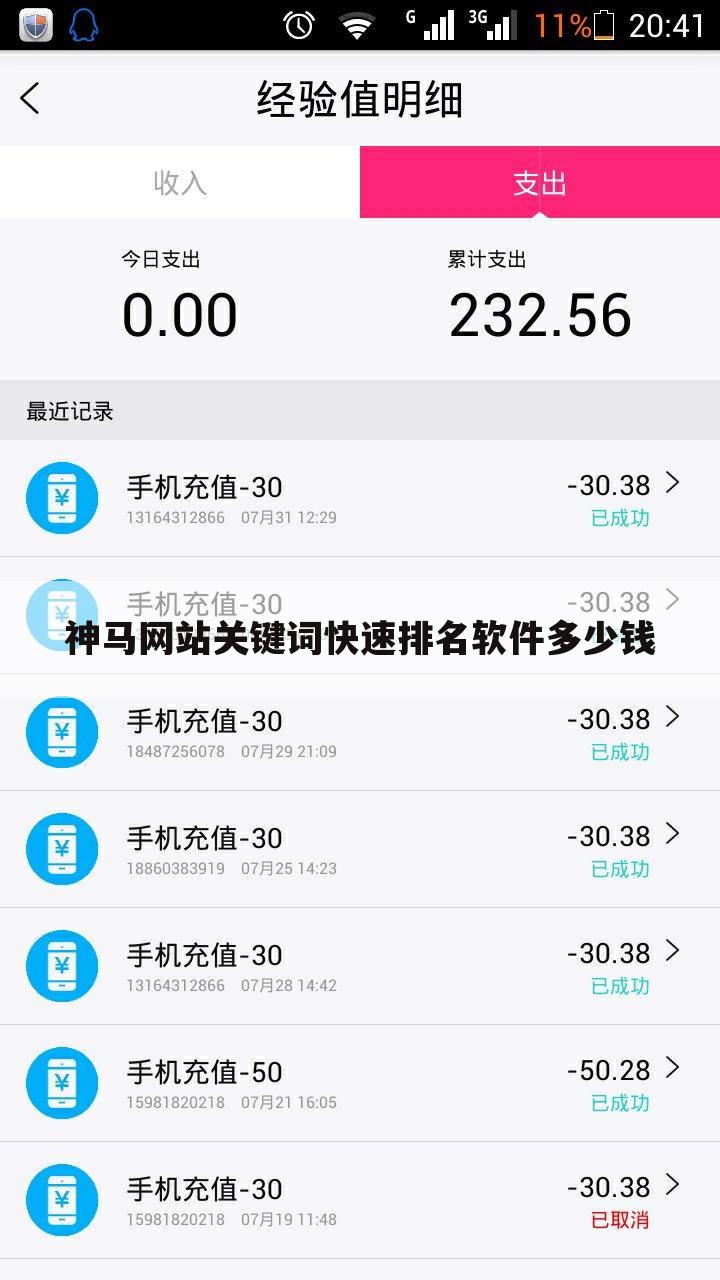Tap the back arrow to exit 经验值明细
This screenshot has height=1280, width=720.
(x=28, y=100)
